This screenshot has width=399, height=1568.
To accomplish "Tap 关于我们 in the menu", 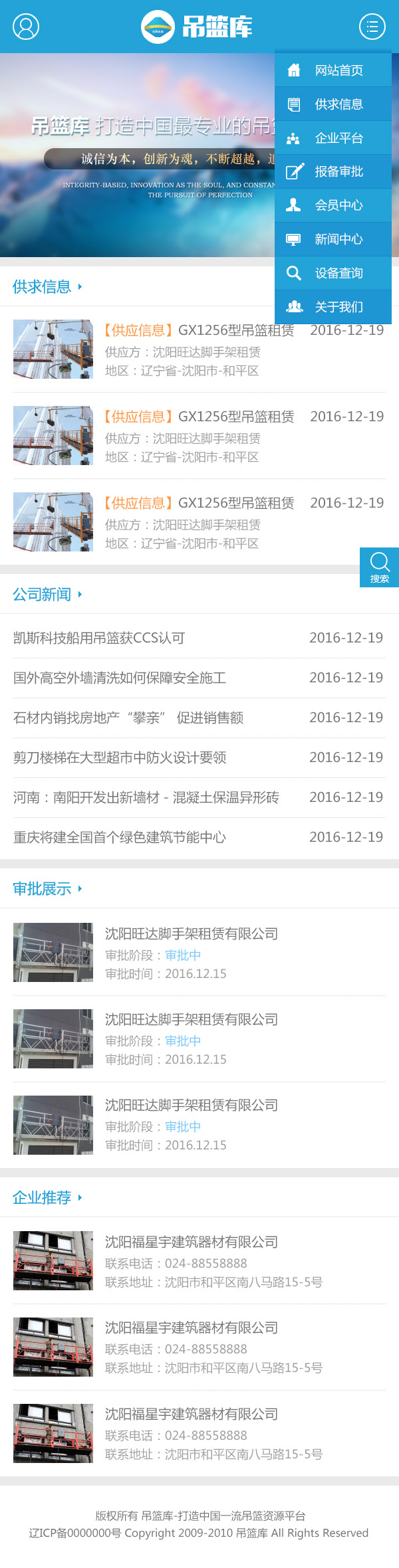I will click(333, 307).
